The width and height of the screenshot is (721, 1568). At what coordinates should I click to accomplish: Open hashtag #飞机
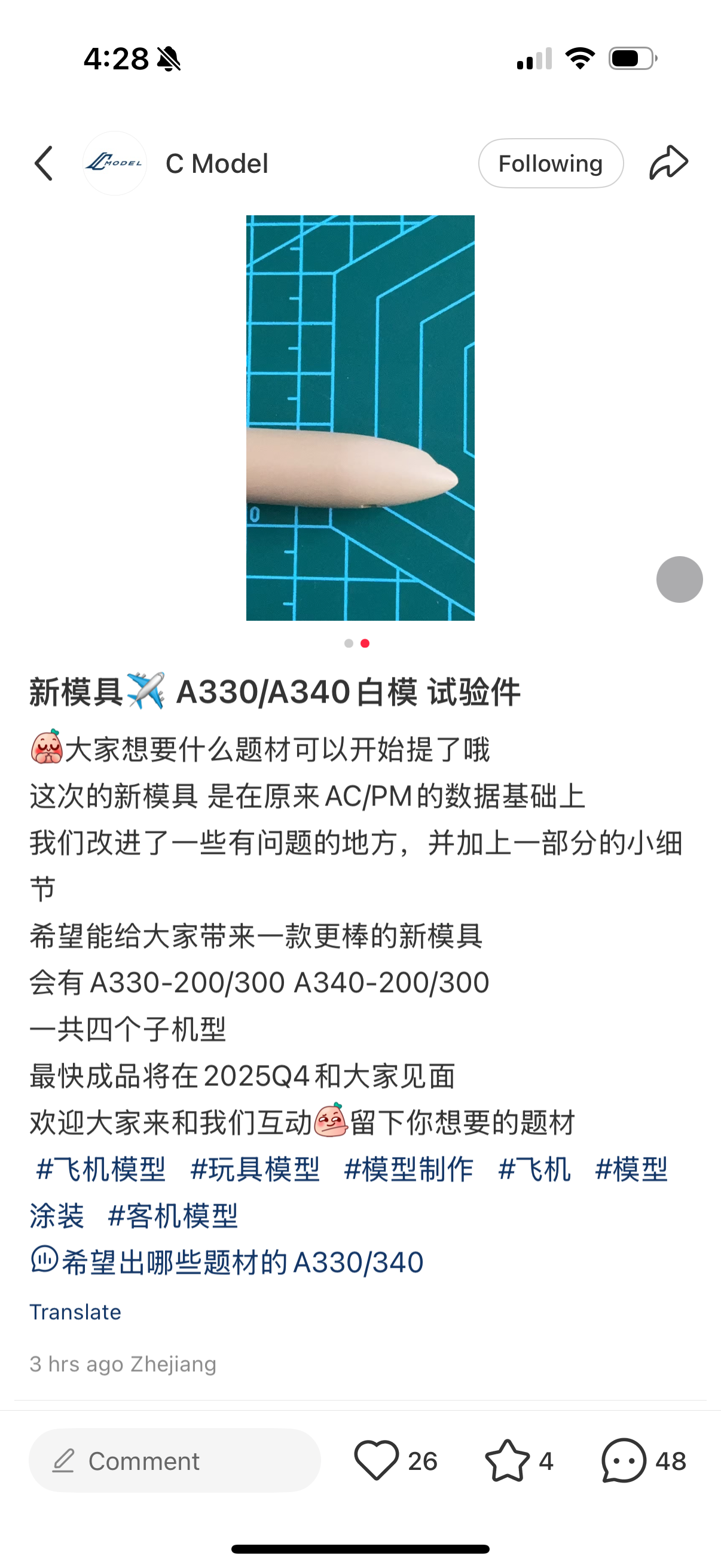tap(534, 1169)
